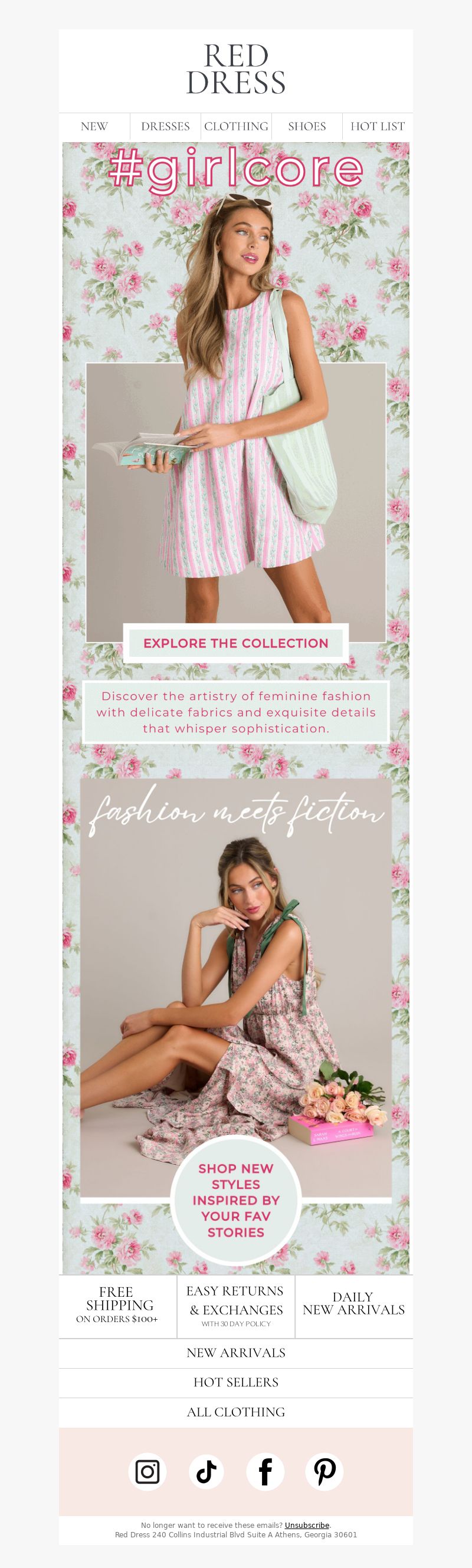
Task: Open the Facebook page icon
Action: [265, 1472]
